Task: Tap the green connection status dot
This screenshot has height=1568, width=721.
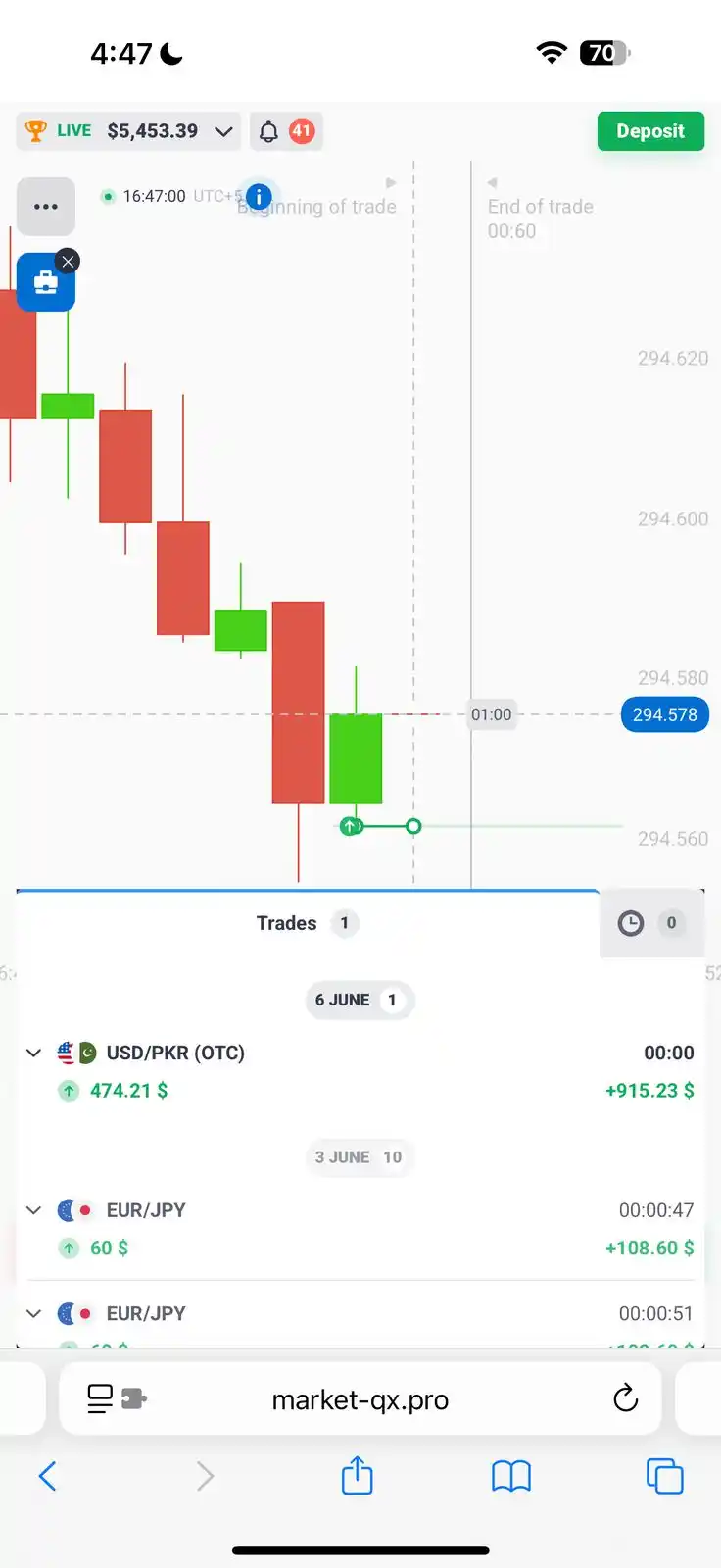Action: [x=108, y=196]
